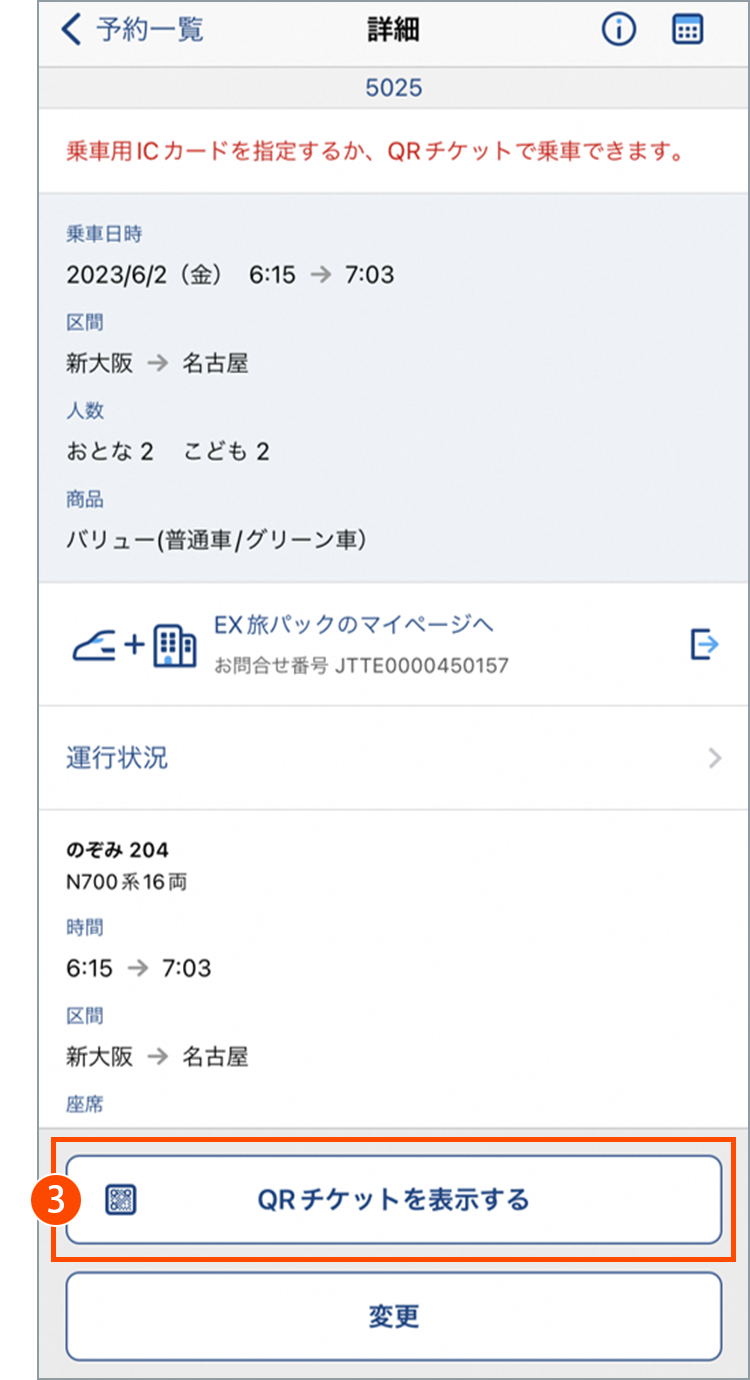Tap QRチケットを表示する button

click(x=394, y=1199)
